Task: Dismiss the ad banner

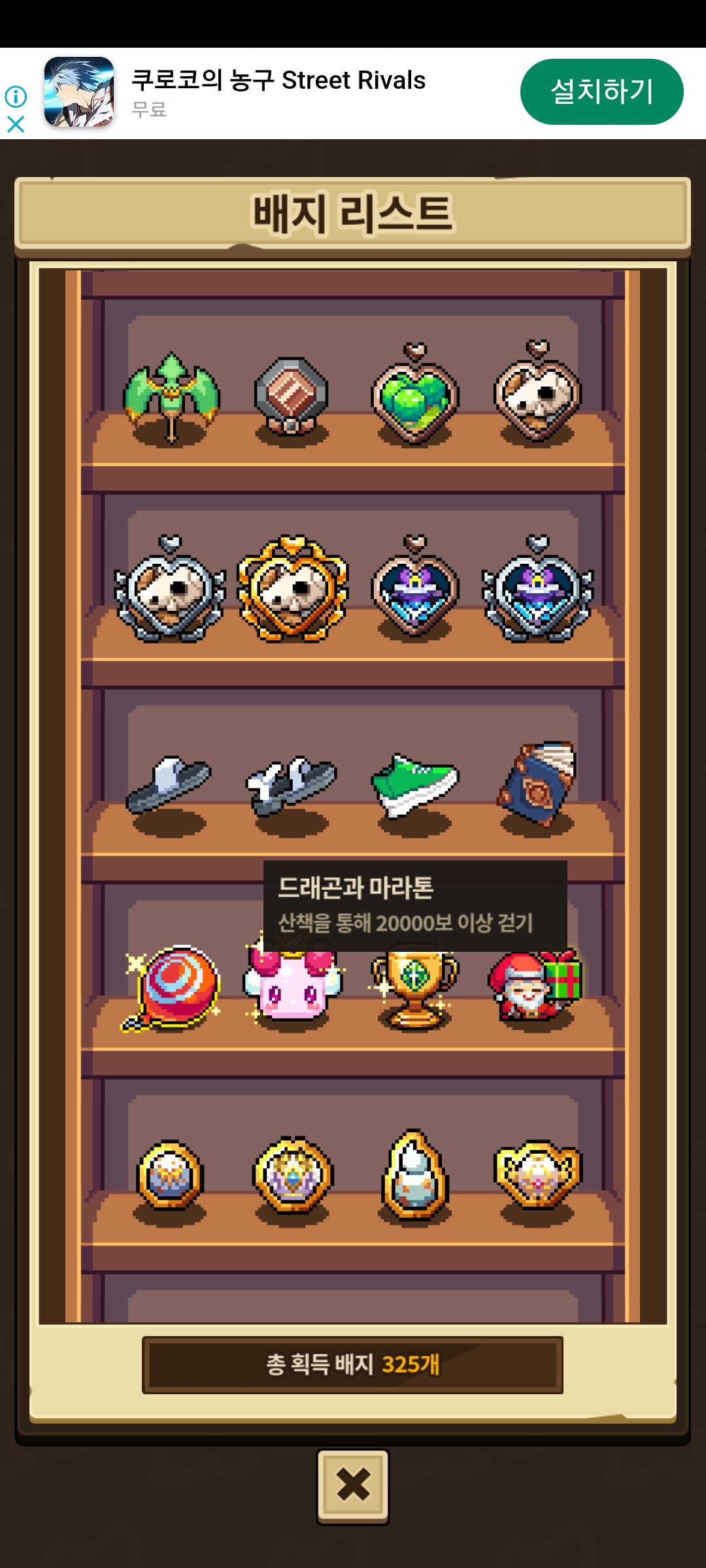Action: 16,124
